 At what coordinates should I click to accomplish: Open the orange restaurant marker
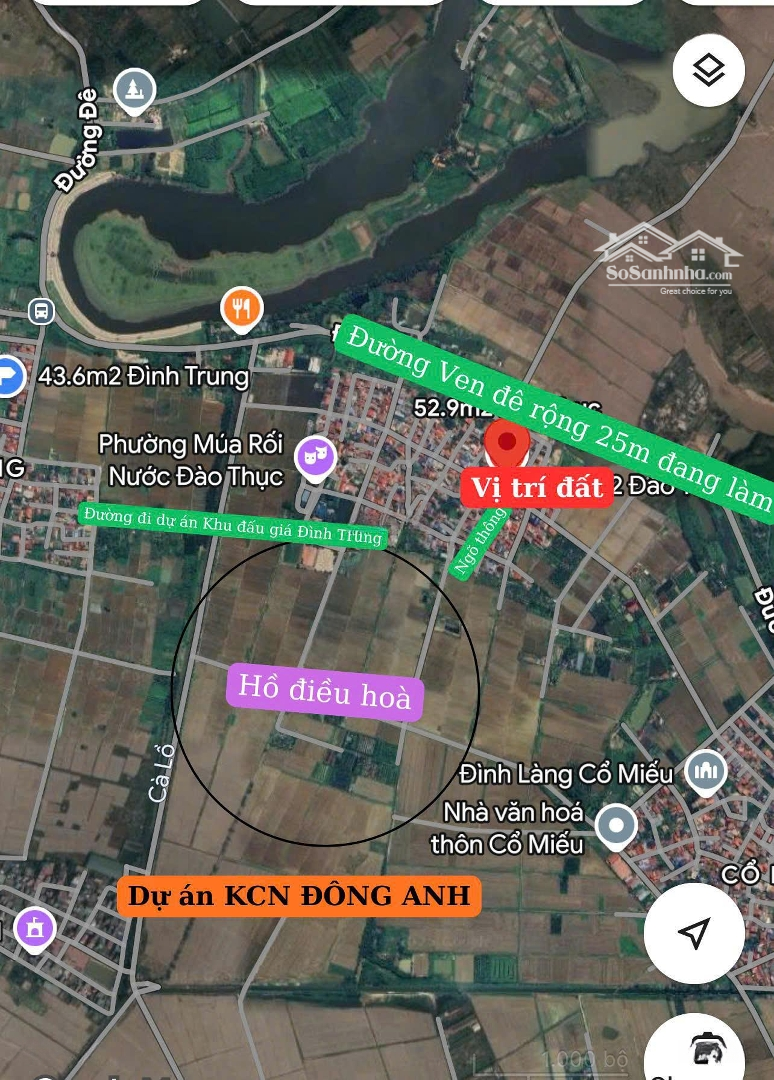(x=241, y=310)
